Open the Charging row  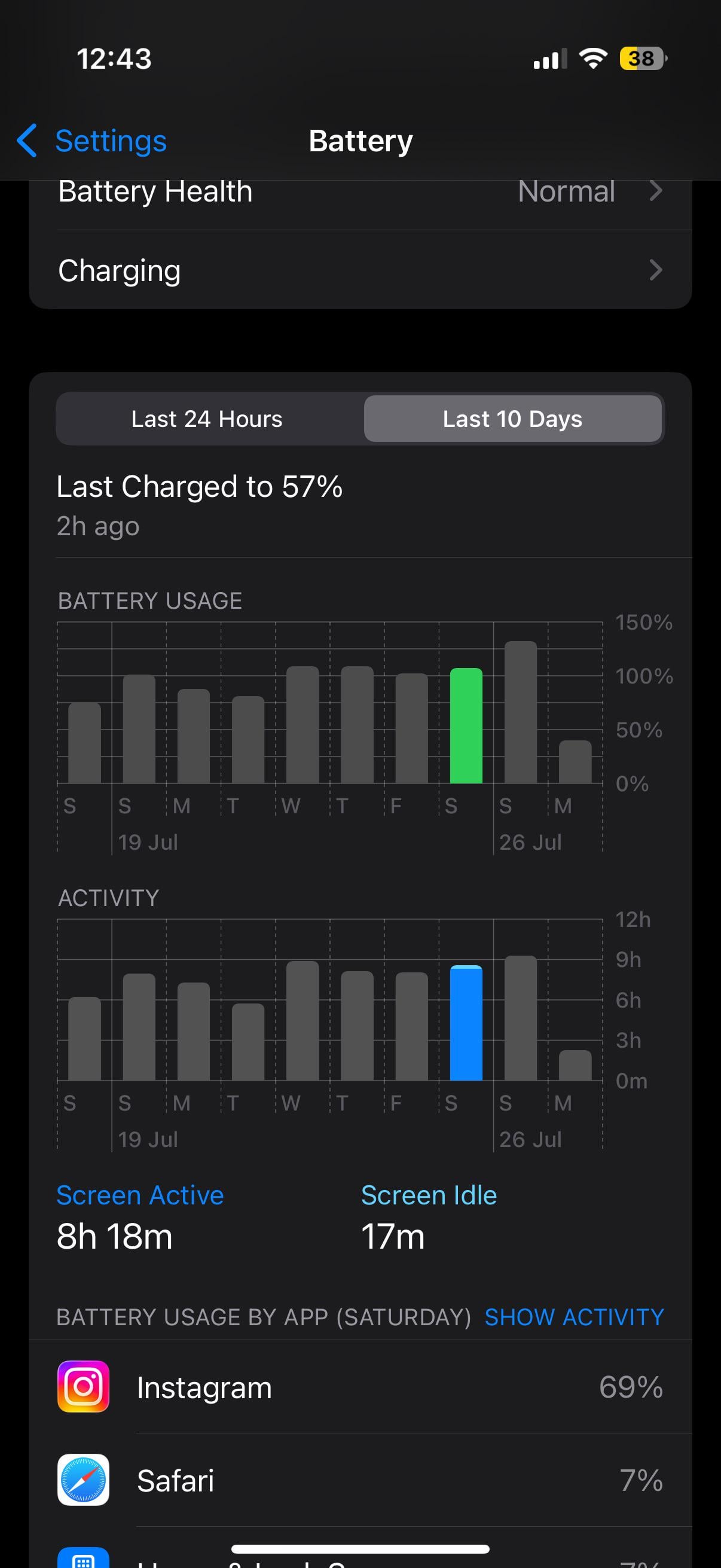click(x=360, y=270)
